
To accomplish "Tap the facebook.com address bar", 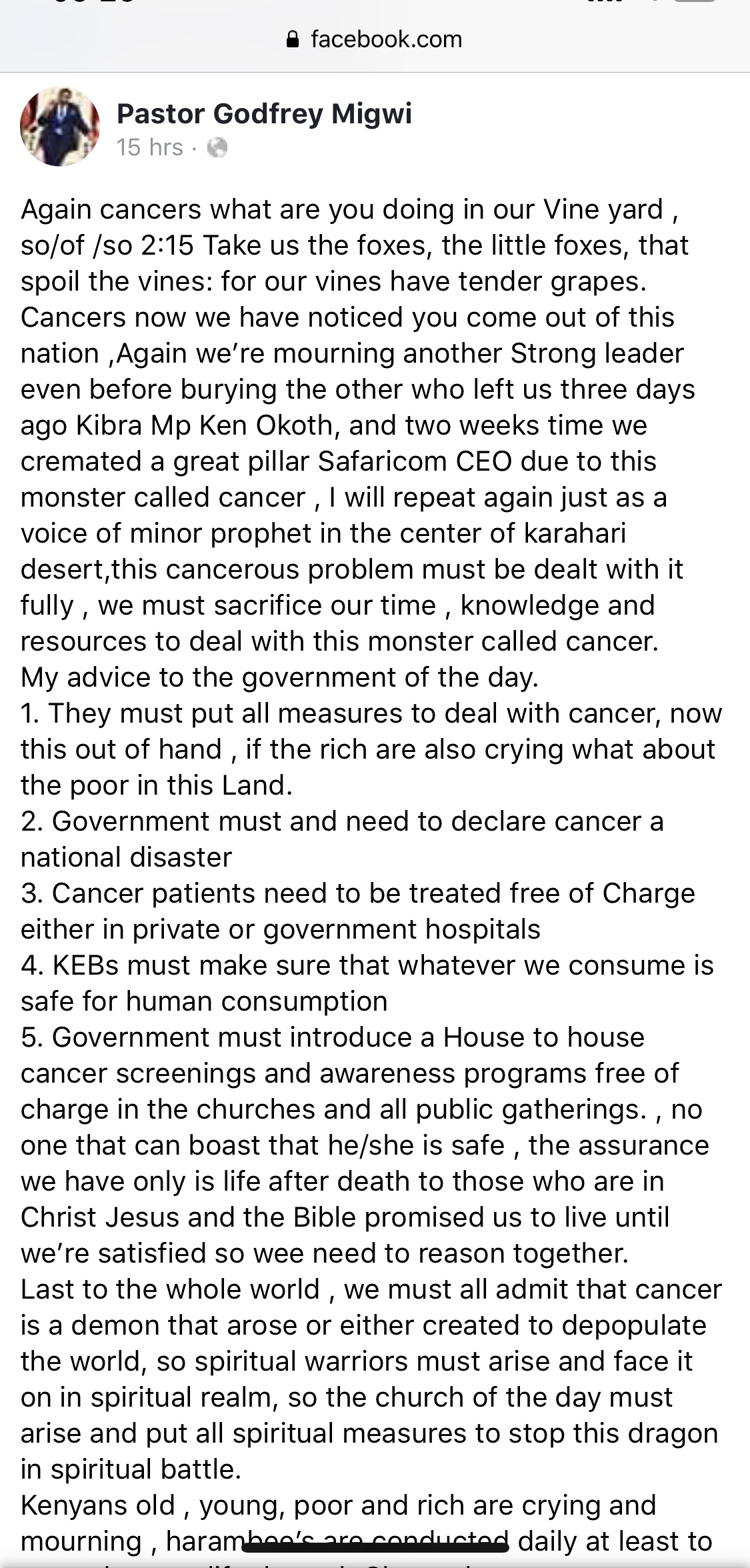I will click(x=375, y=39).
